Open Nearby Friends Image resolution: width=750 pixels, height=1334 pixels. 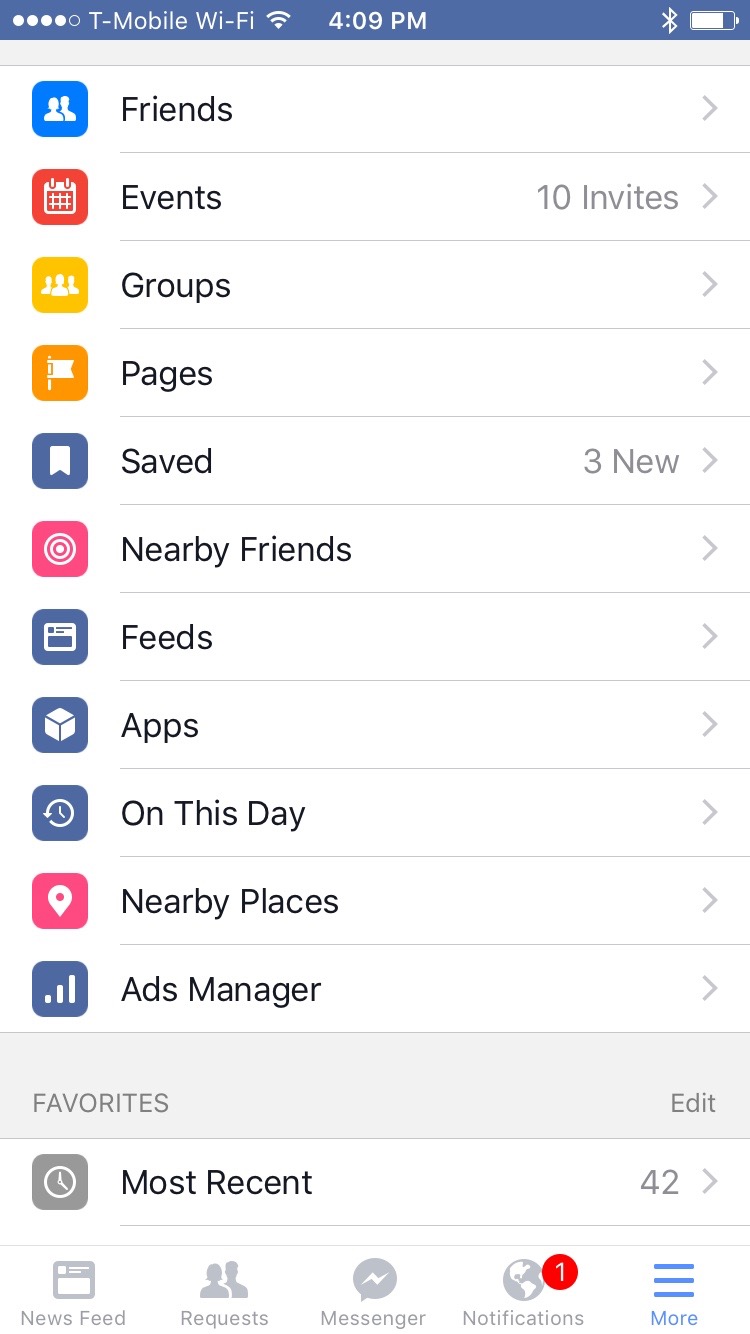[375, 549]
